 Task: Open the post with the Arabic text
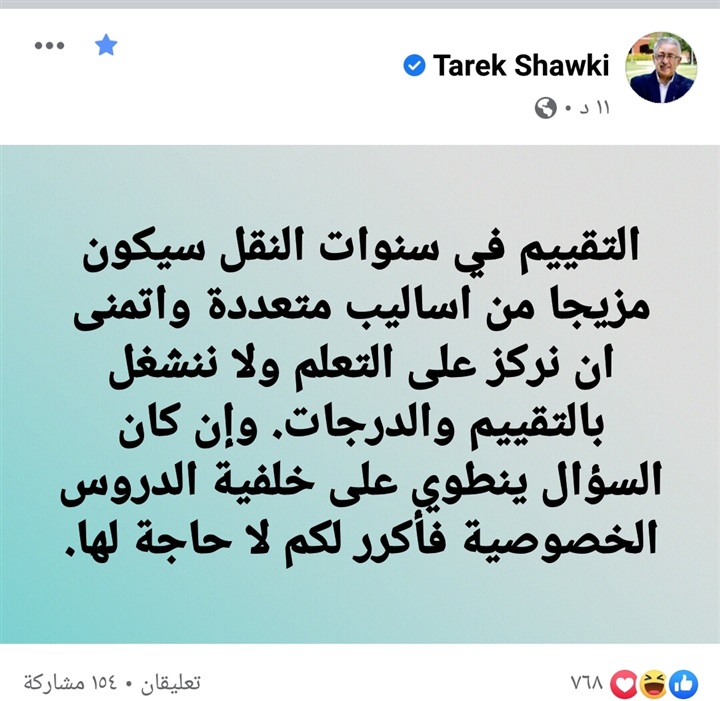360,395
